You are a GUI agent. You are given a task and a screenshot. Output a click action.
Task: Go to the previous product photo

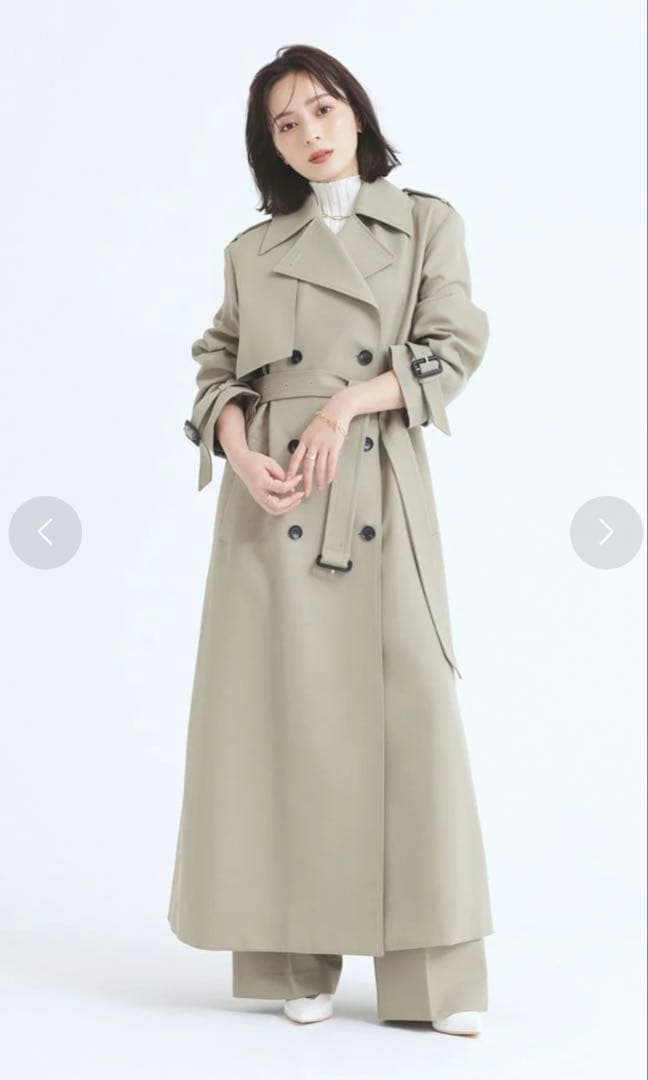tap(45, 533)
